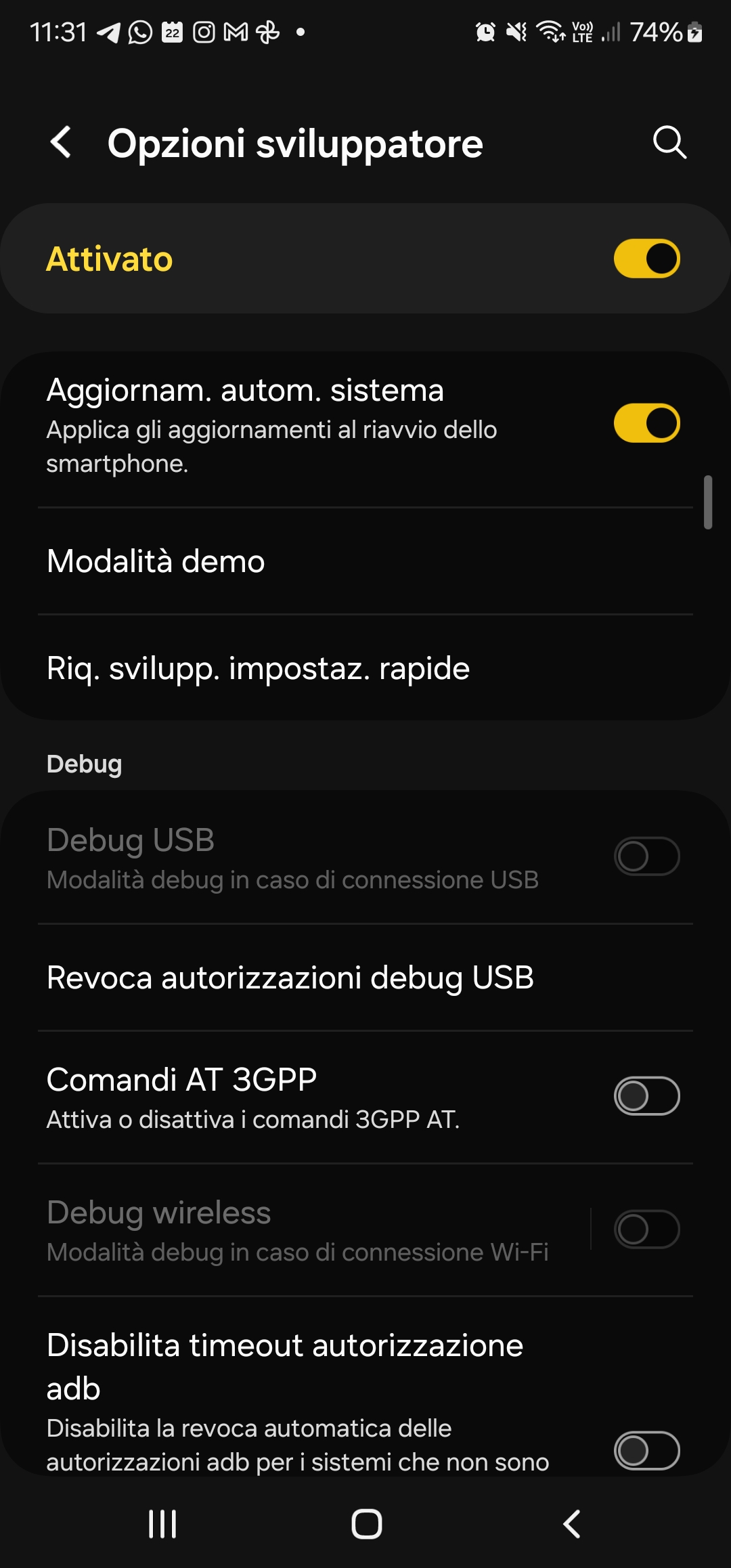Tap the WhatsApp notification icon

140,32
